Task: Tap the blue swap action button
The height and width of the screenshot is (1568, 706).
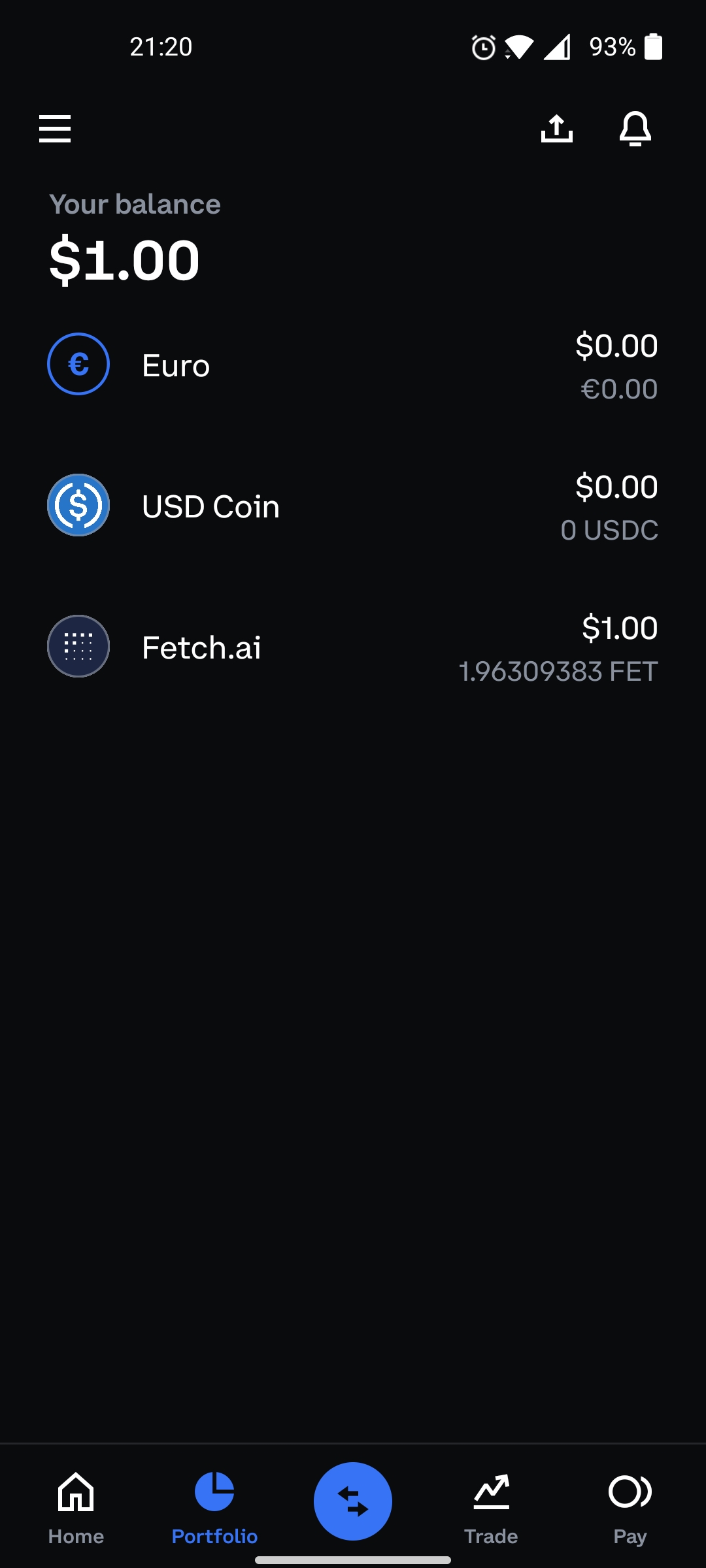Action: 353,1501
